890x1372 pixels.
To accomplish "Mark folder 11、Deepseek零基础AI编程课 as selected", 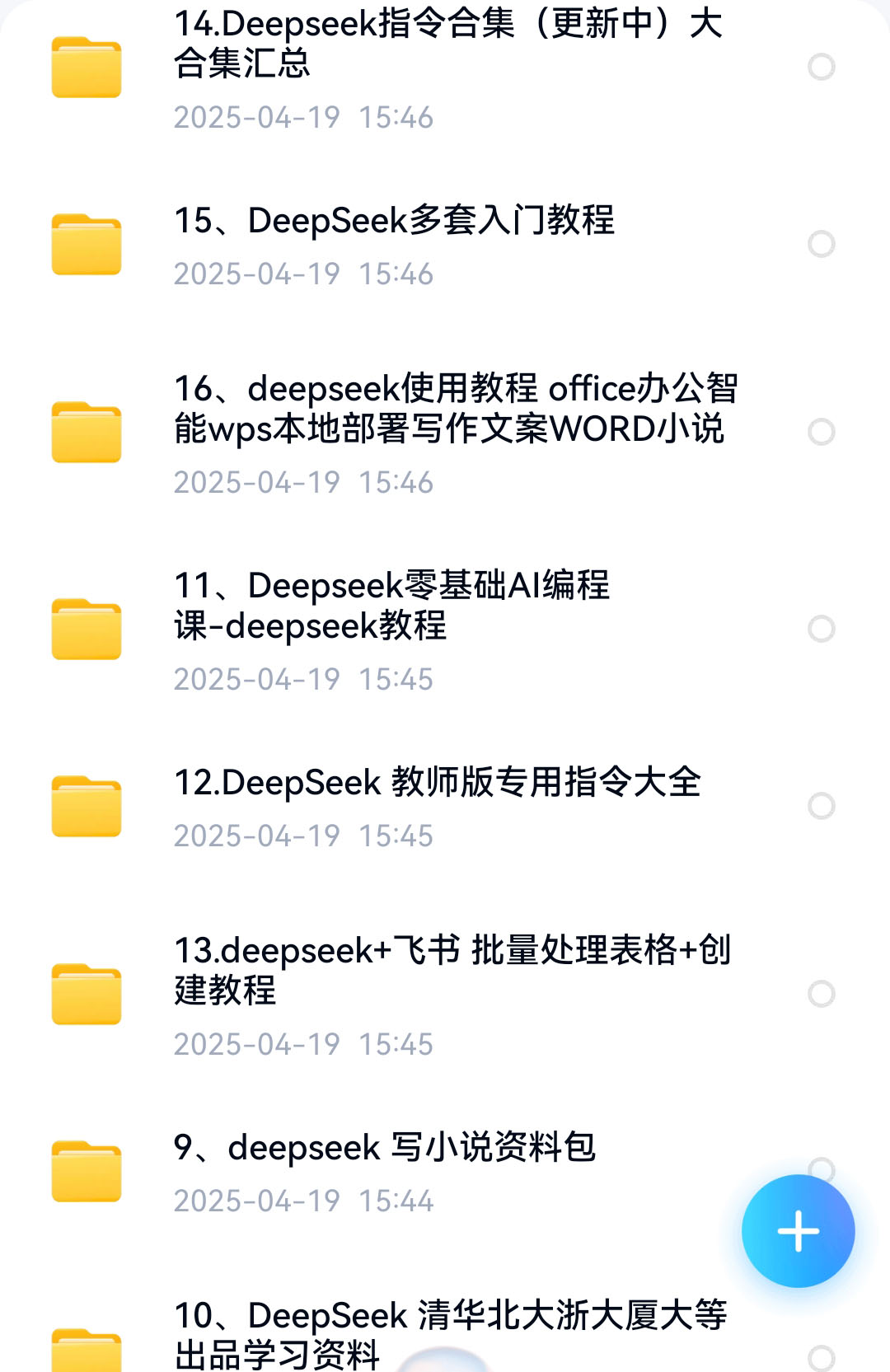I will pyautogui.click(x=822, y=629).
